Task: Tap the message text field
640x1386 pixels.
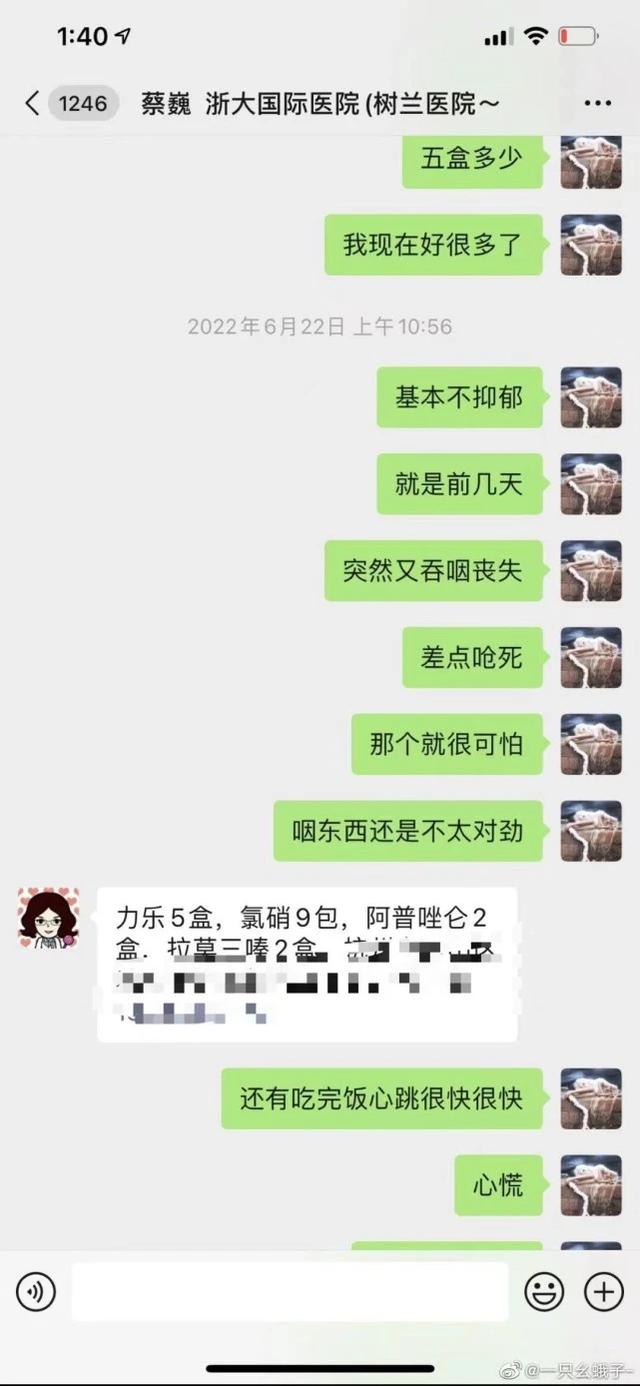Action: coord(290,1292)
